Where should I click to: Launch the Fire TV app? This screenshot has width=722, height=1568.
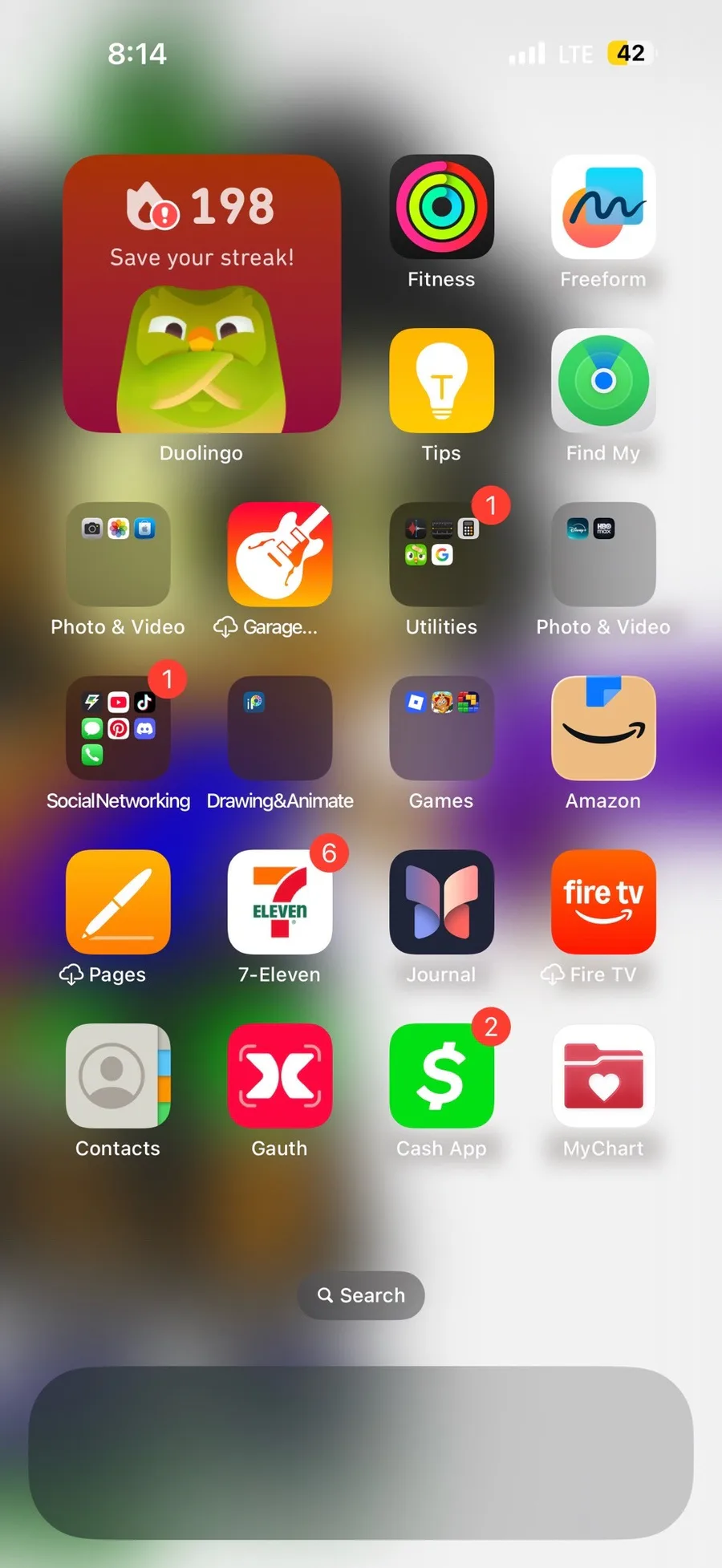click(x=603, y=902)
